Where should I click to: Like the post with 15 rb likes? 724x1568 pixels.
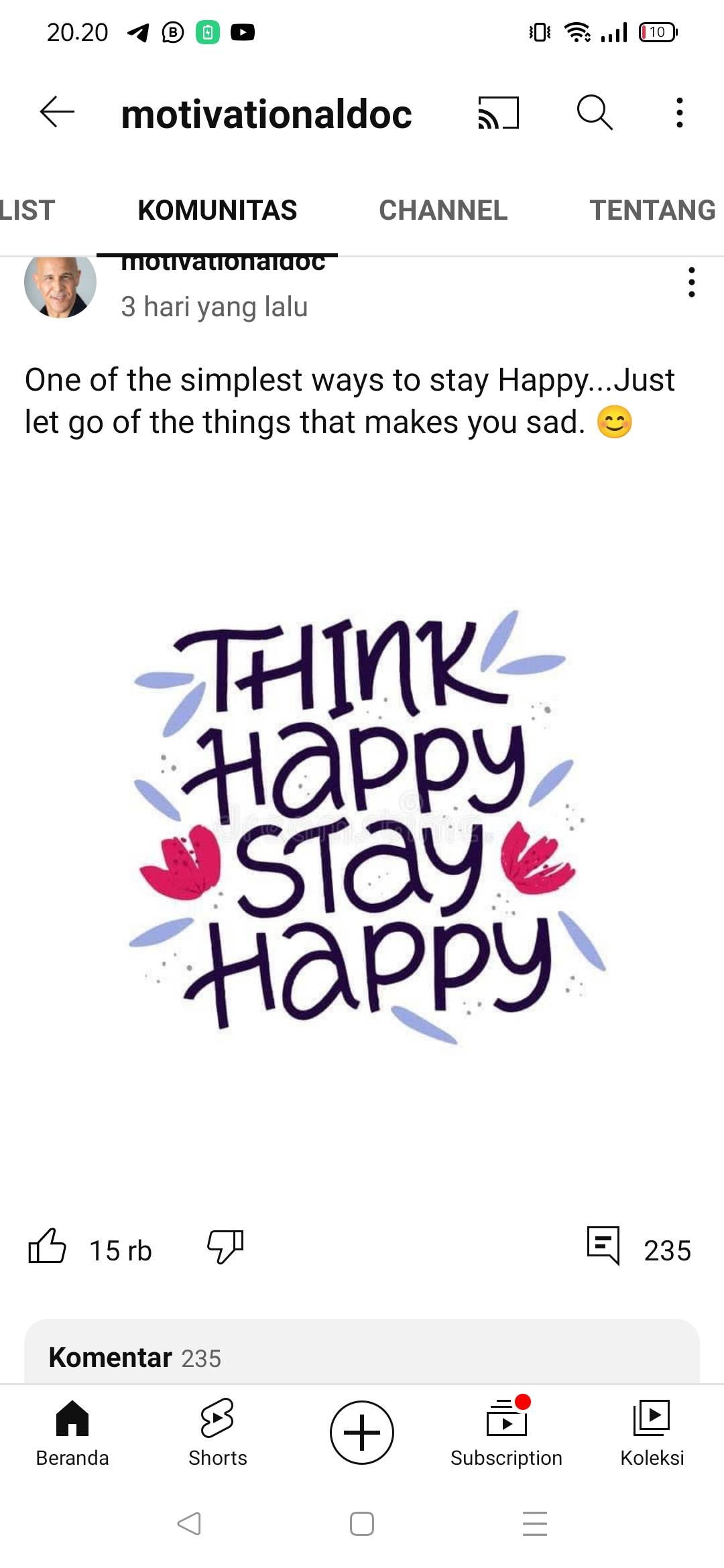tap(47, 1246)
